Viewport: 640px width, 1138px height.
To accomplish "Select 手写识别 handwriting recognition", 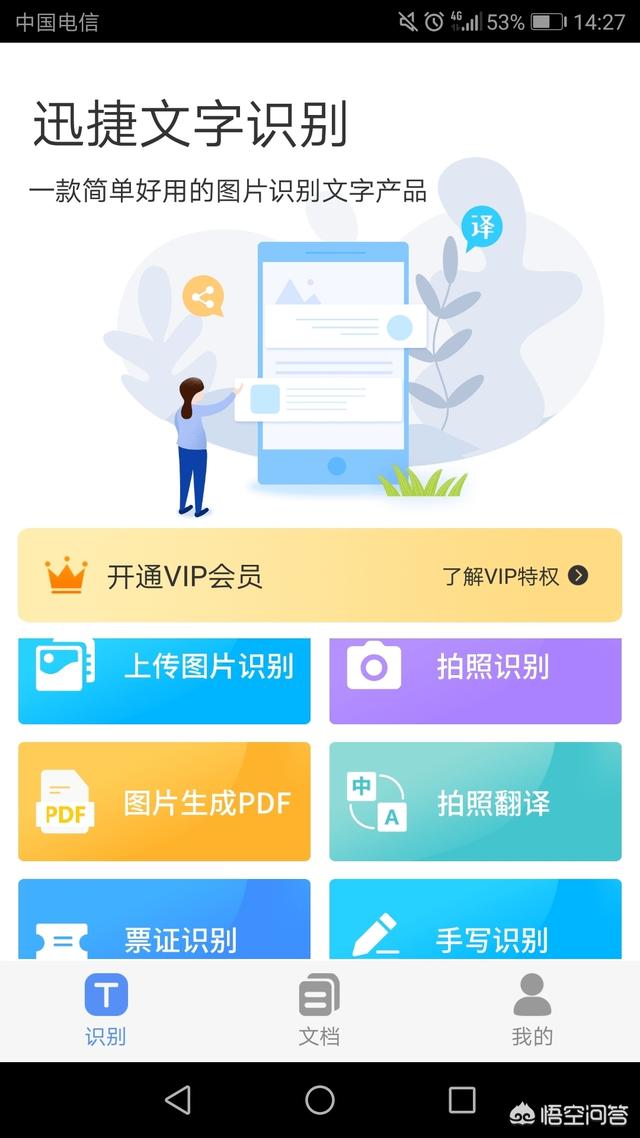I will tap(475, 925).
